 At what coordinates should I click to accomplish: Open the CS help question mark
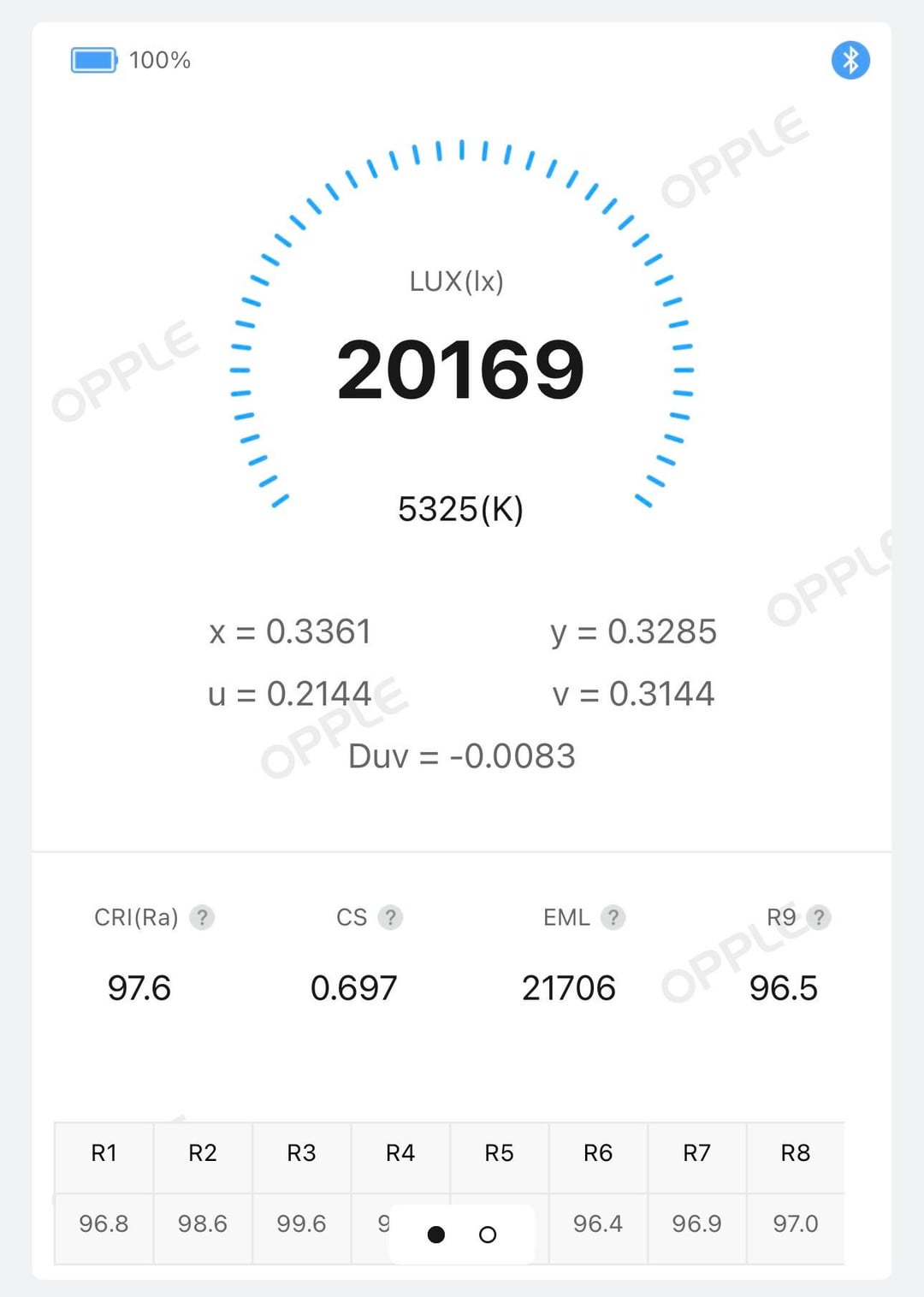click(390, 917)
